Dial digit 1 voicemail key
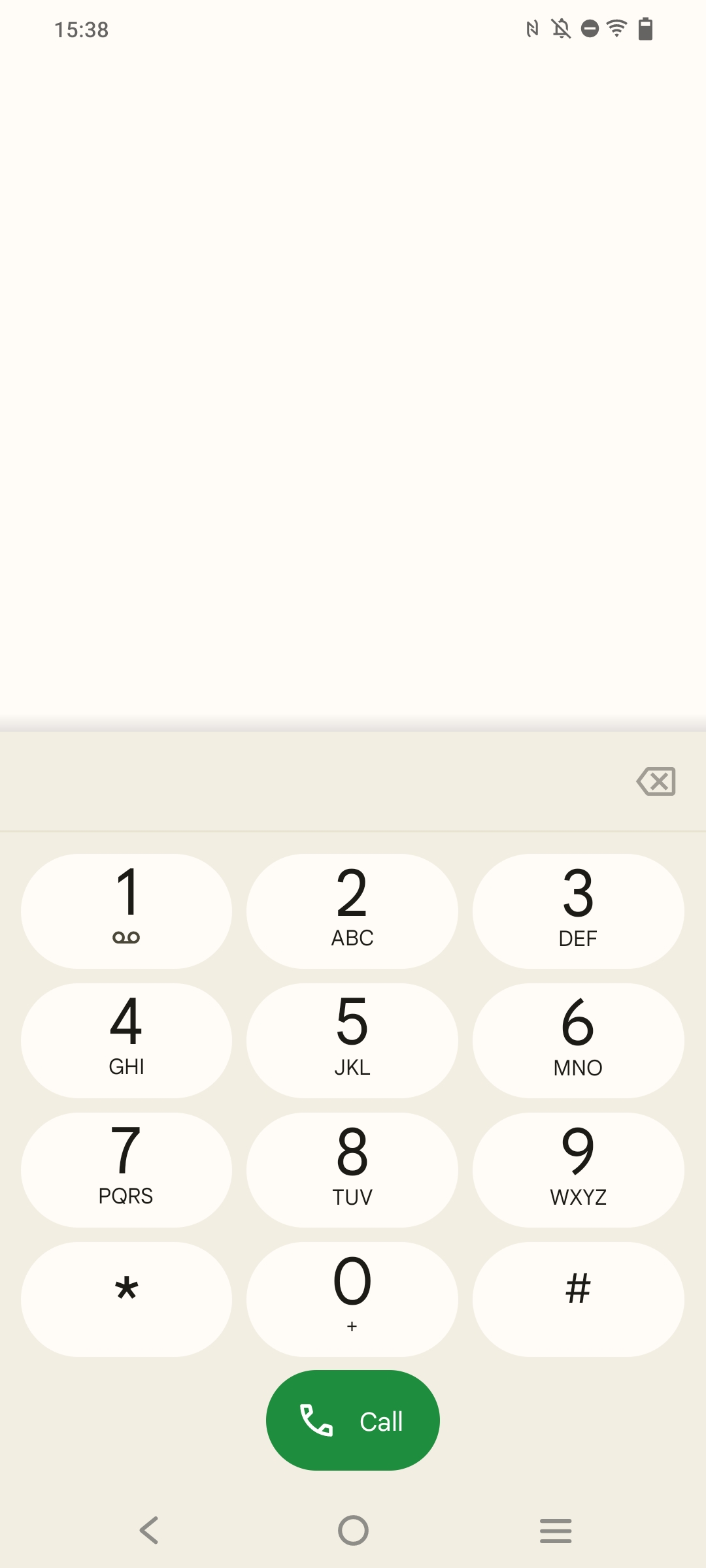Screen dimensions: 706x1568 point(126,911)
